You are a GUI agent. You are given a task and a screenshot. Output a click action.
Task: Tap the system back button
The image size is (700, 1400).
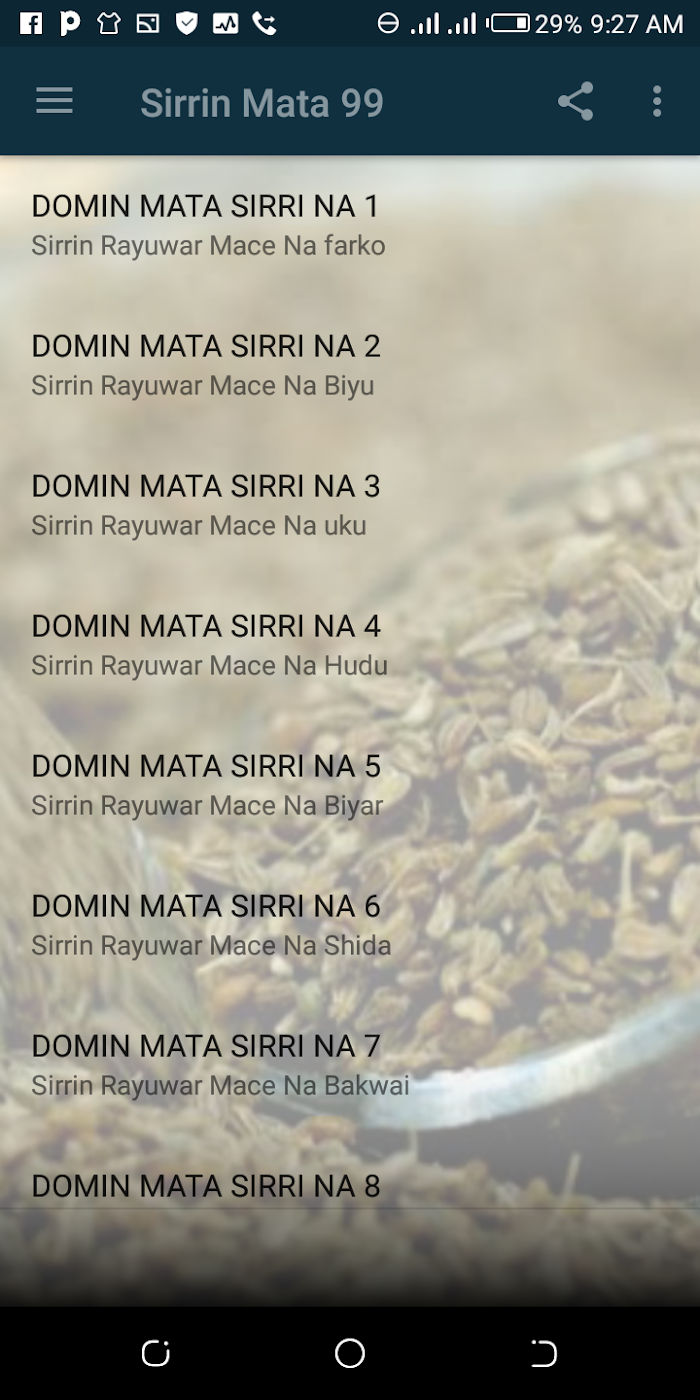click(x=543, y=1353)
